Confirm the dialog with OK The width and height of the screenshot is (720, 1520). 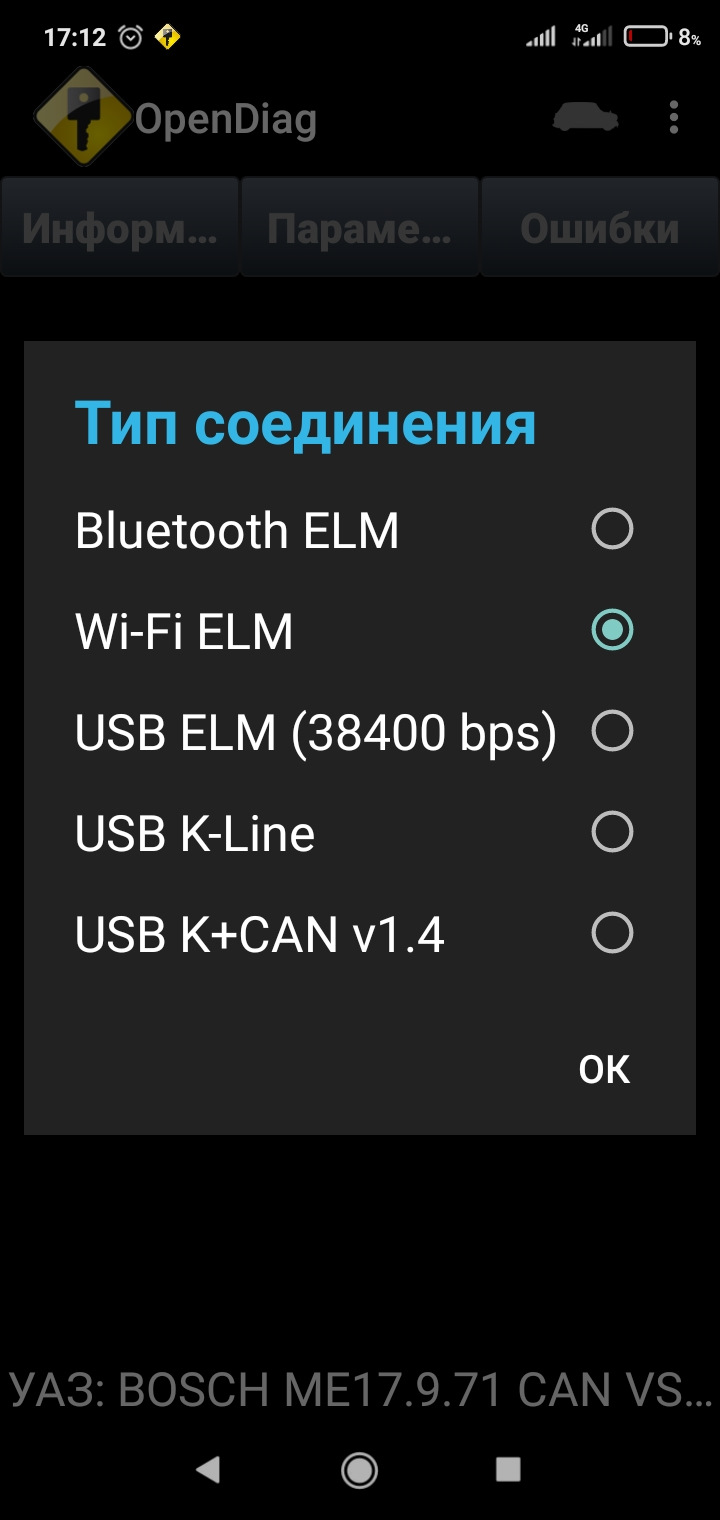[604, 1070]
